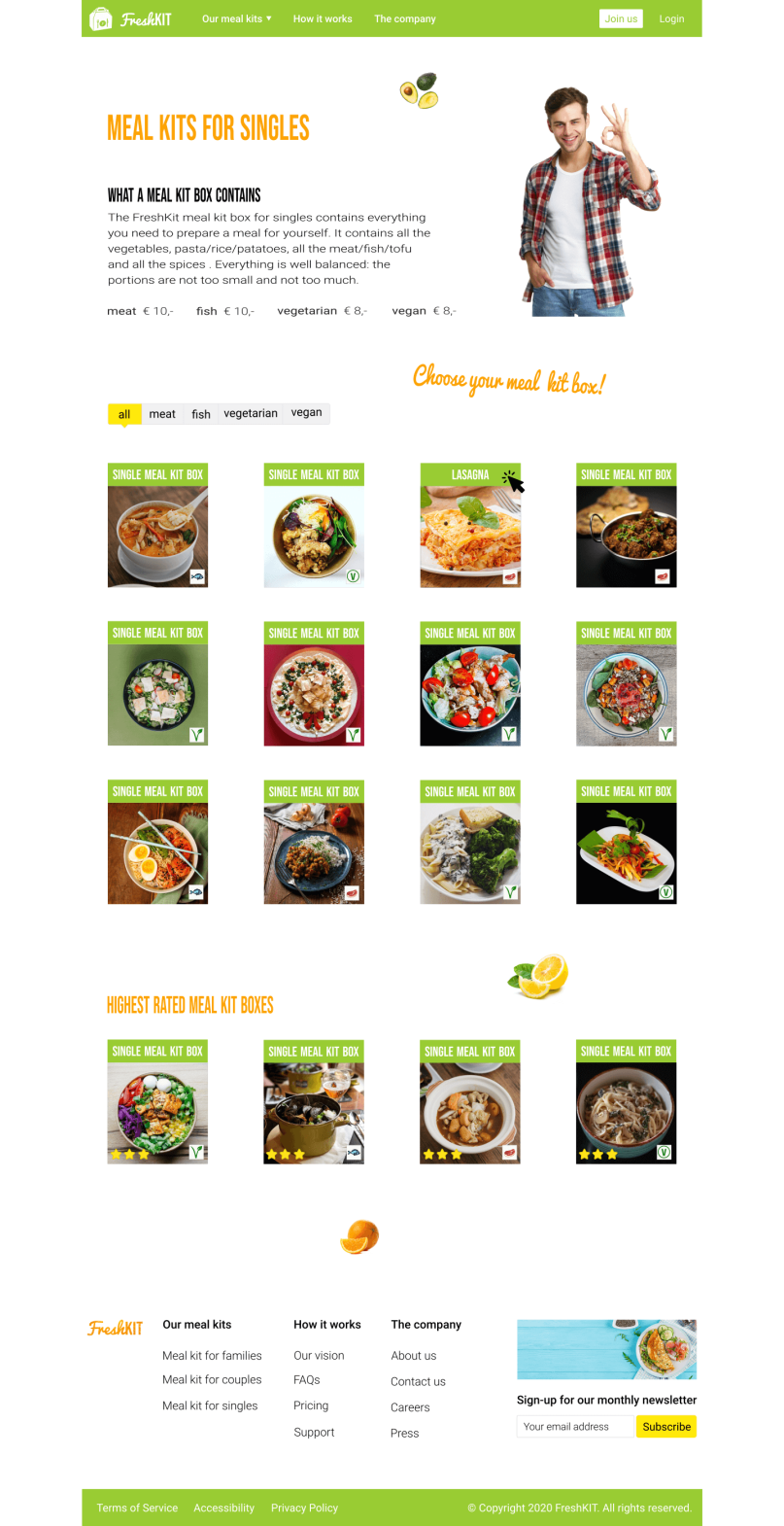Open The company page from header
Screen dimensions: 784x1526
tap(404, 18)
